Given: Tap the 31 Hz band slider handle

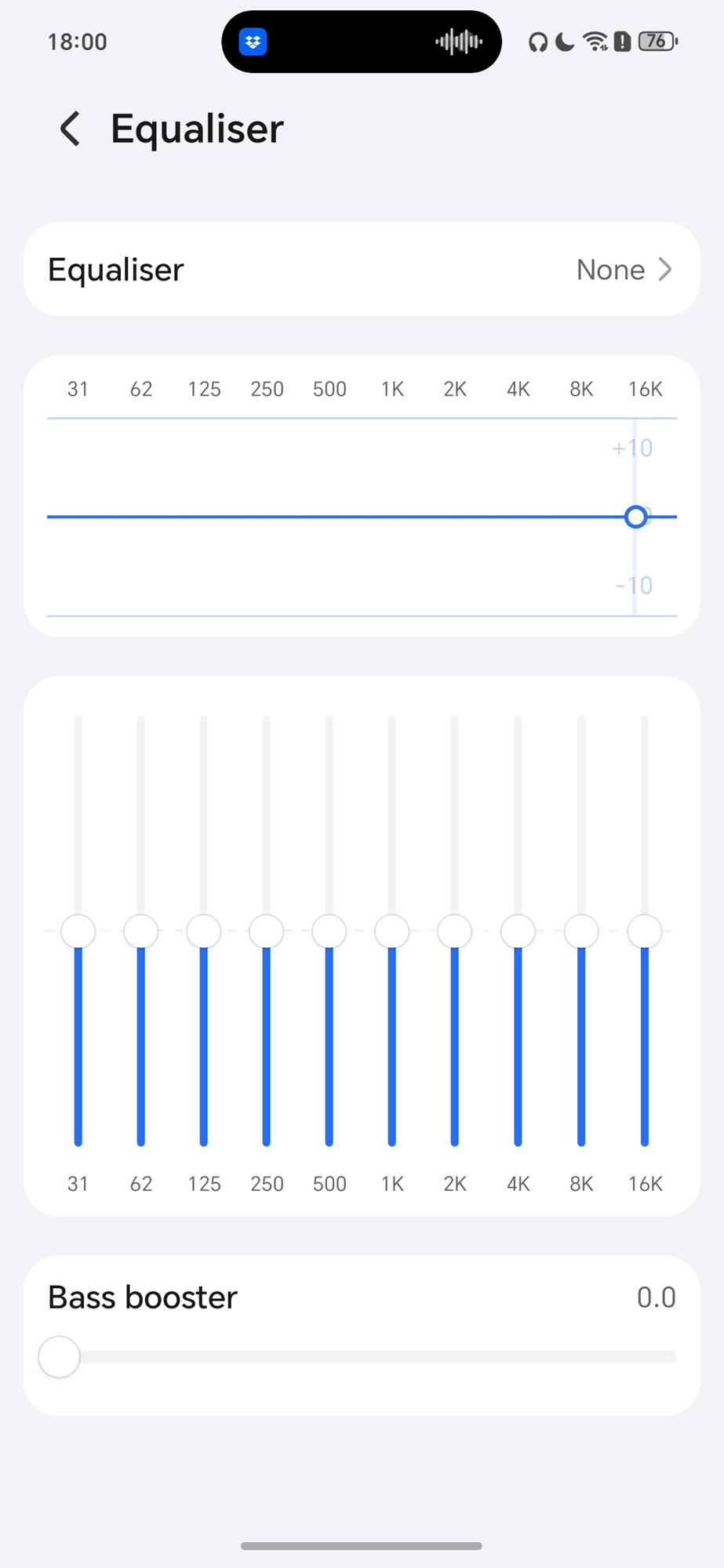Looking at the screenshot, I should [78, 931].
